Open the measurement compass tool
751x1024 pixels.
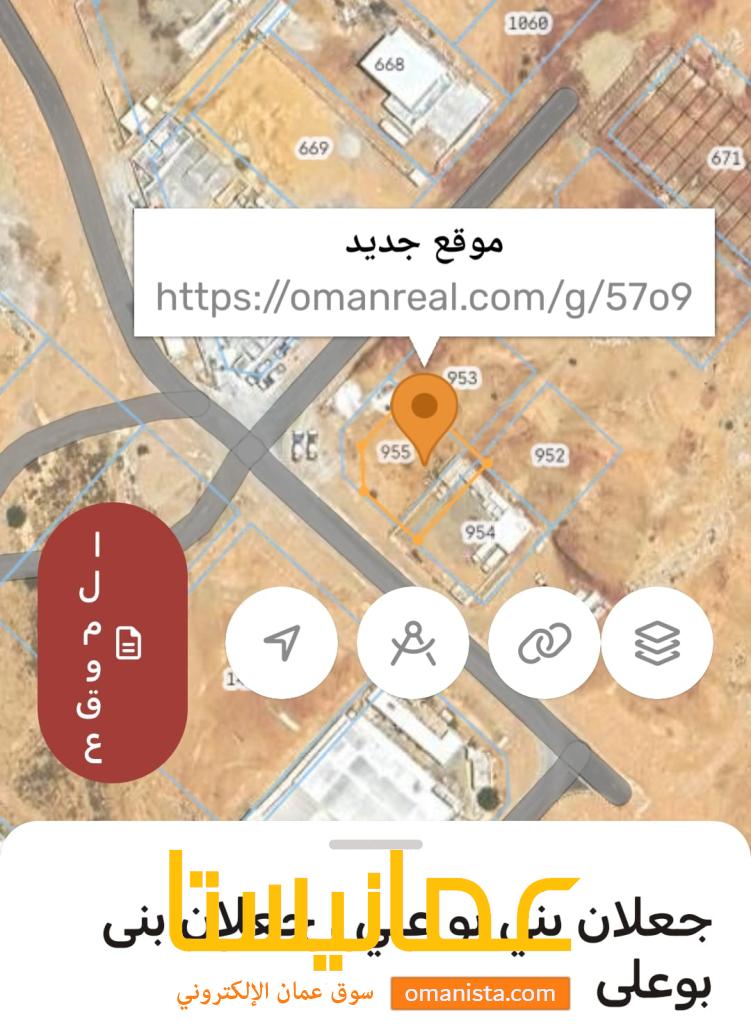click(x=413, y=643)
